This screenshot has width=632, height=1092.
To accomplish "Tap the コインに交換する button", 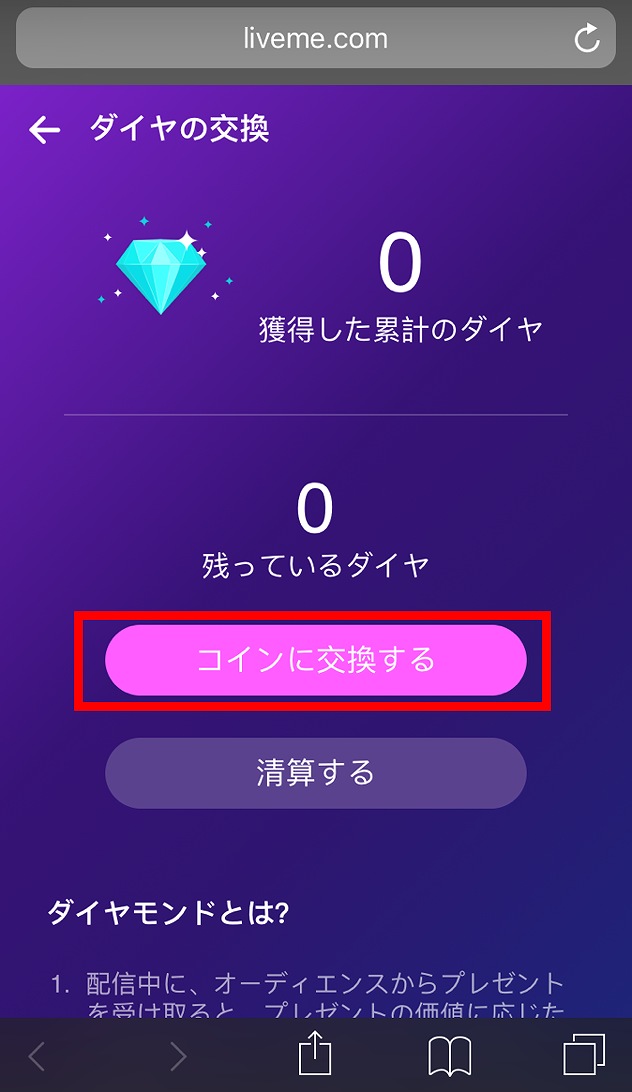I will pos(315,660).
